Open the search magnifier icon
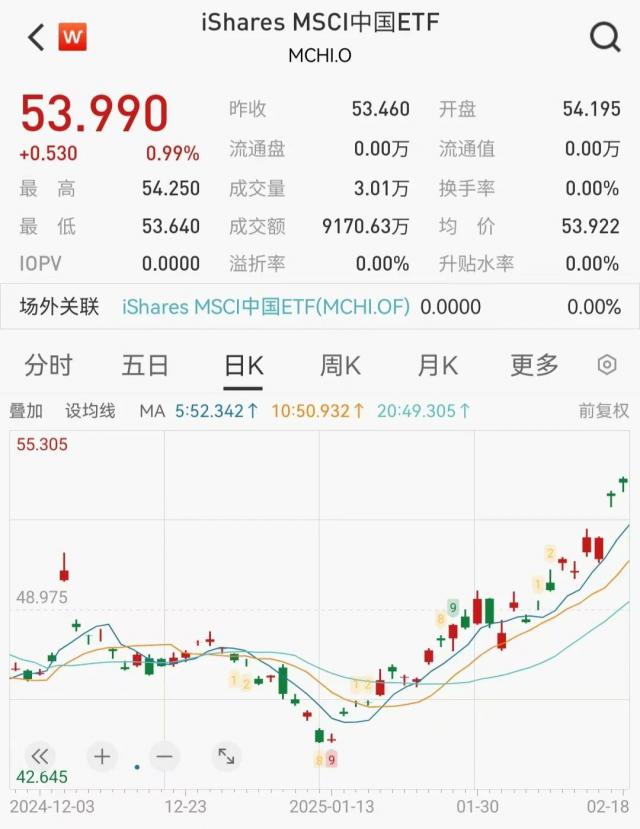The width and height of the screenshot is (640, 829). tap(605, 38)
